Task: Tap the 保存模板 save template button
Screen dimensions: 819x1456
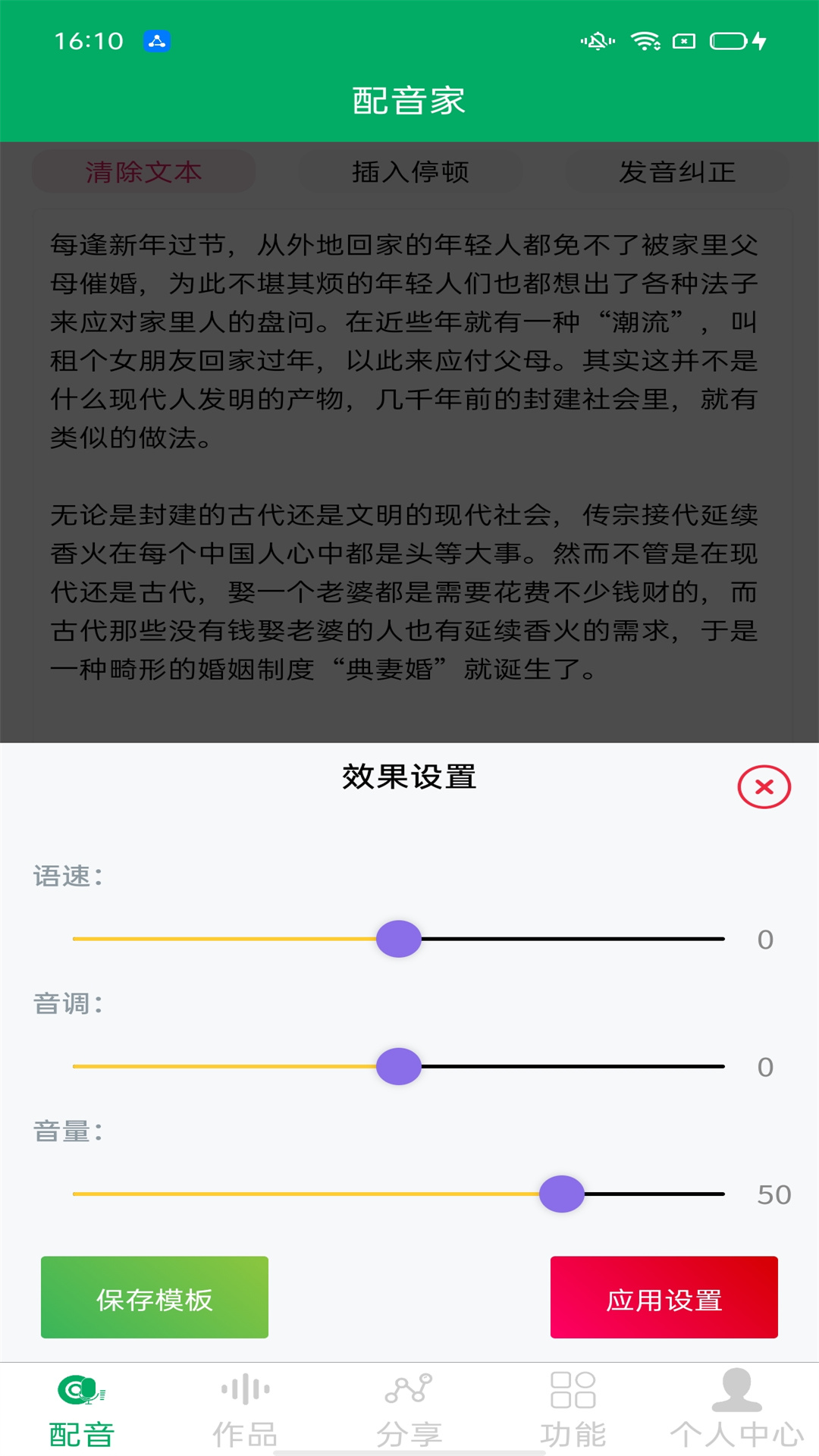Action: [x=154, y=1297]
